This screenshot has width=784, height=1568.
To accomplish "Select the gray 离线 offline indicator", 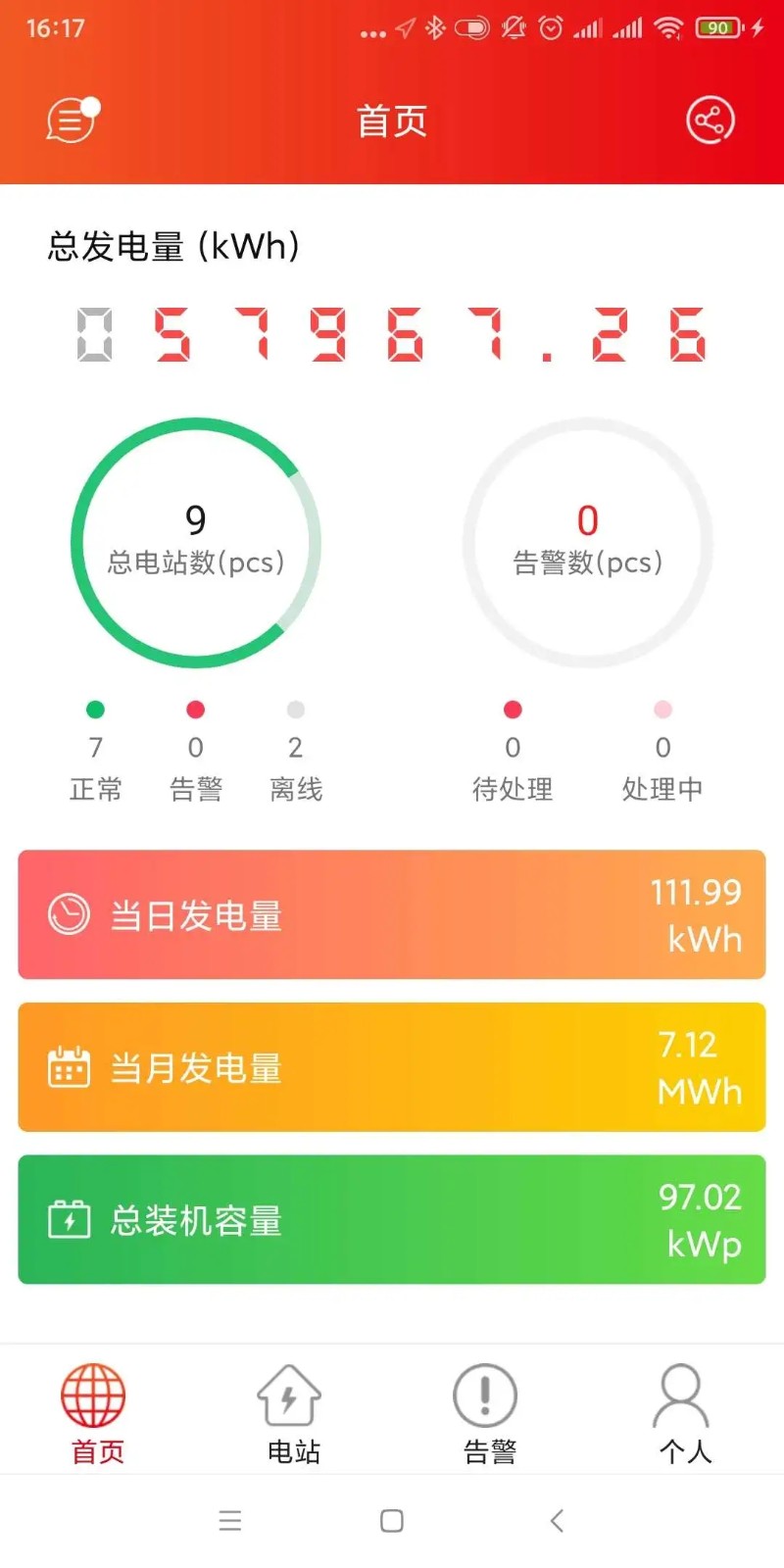I will coord(295,709).
